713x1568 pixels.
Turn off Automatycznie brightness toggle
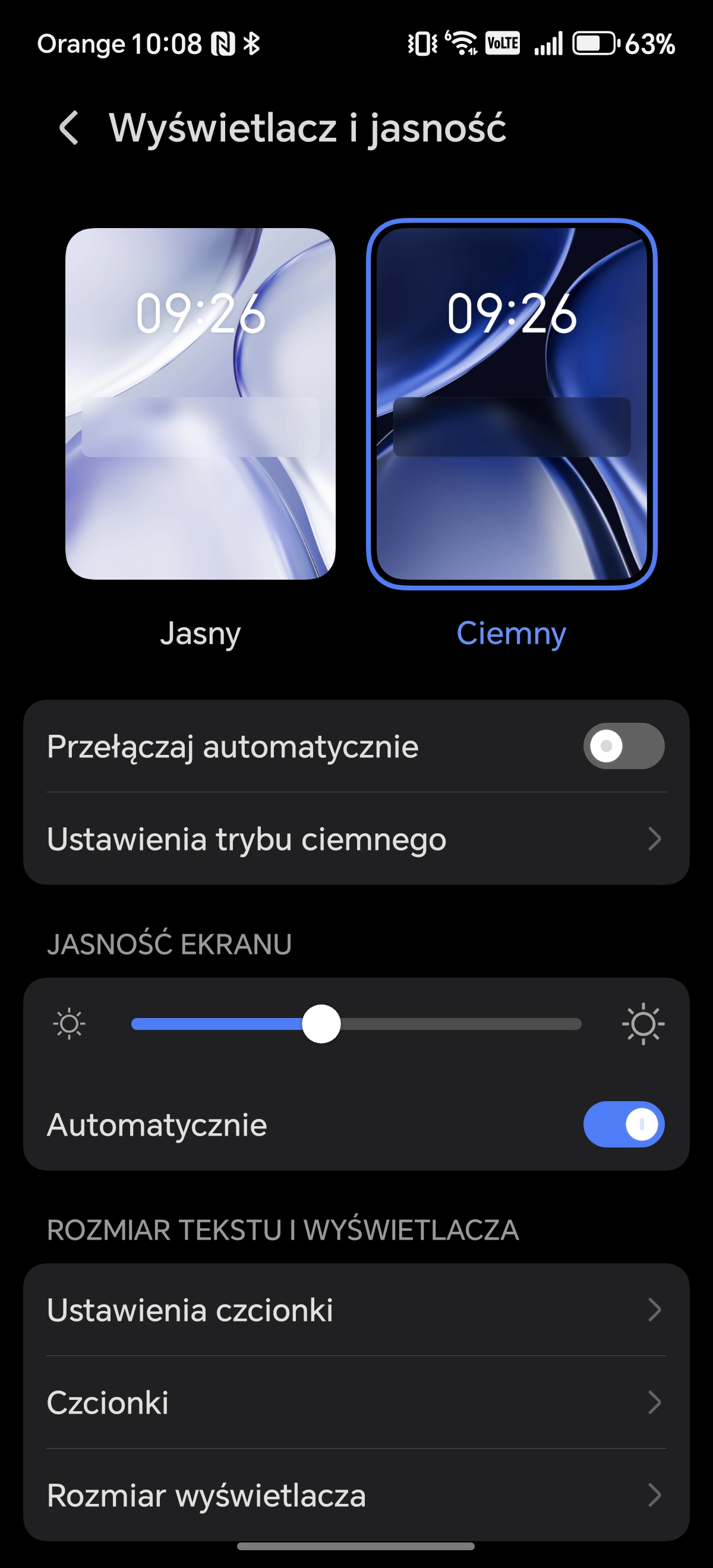tap(623, 1124)
